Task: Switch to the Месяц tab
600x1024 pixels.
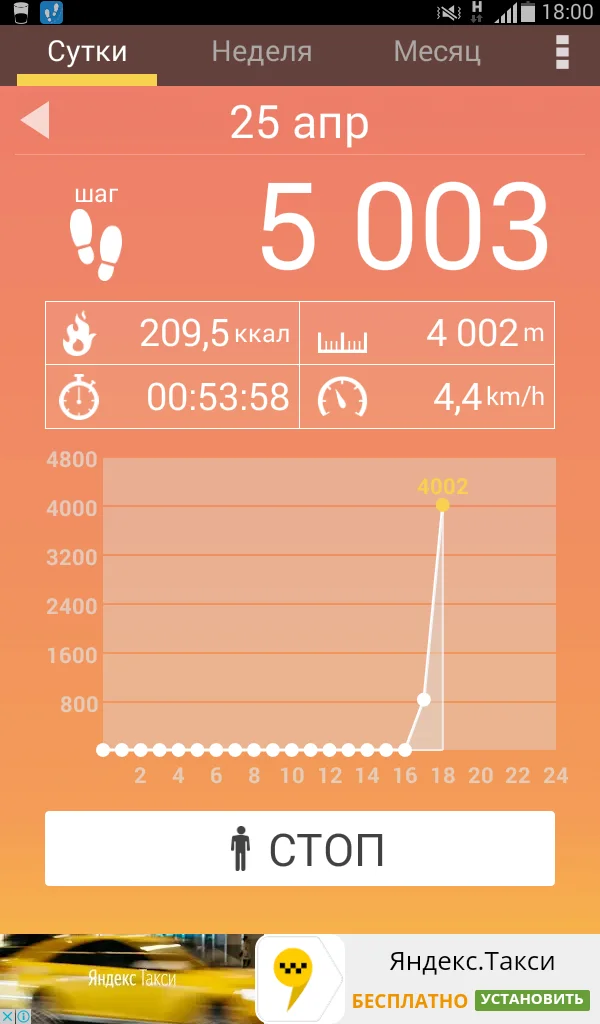Action: (x=437, y=52)
